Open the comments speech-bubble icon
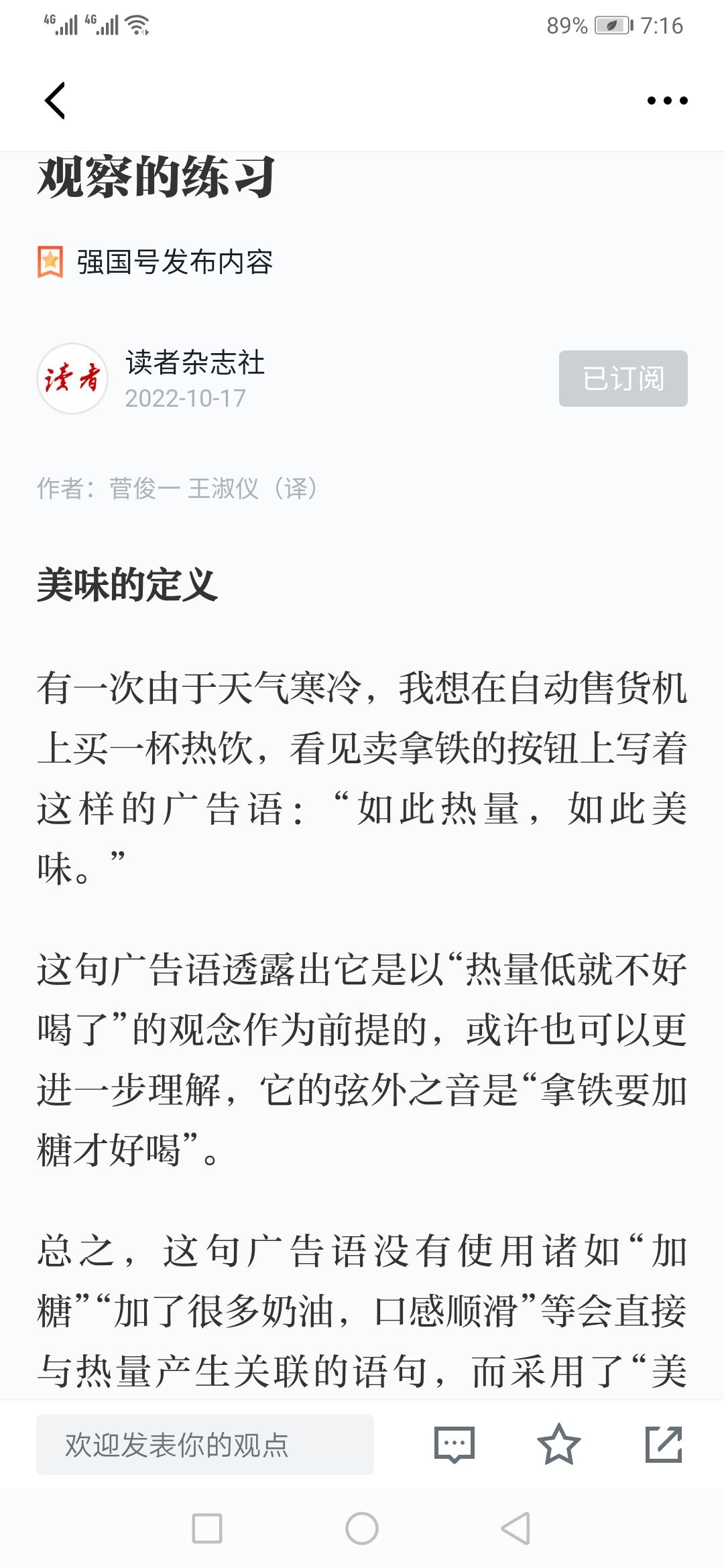This screenshot has width=724, height=1568. pyautogui.click(x=455, y=1444)
